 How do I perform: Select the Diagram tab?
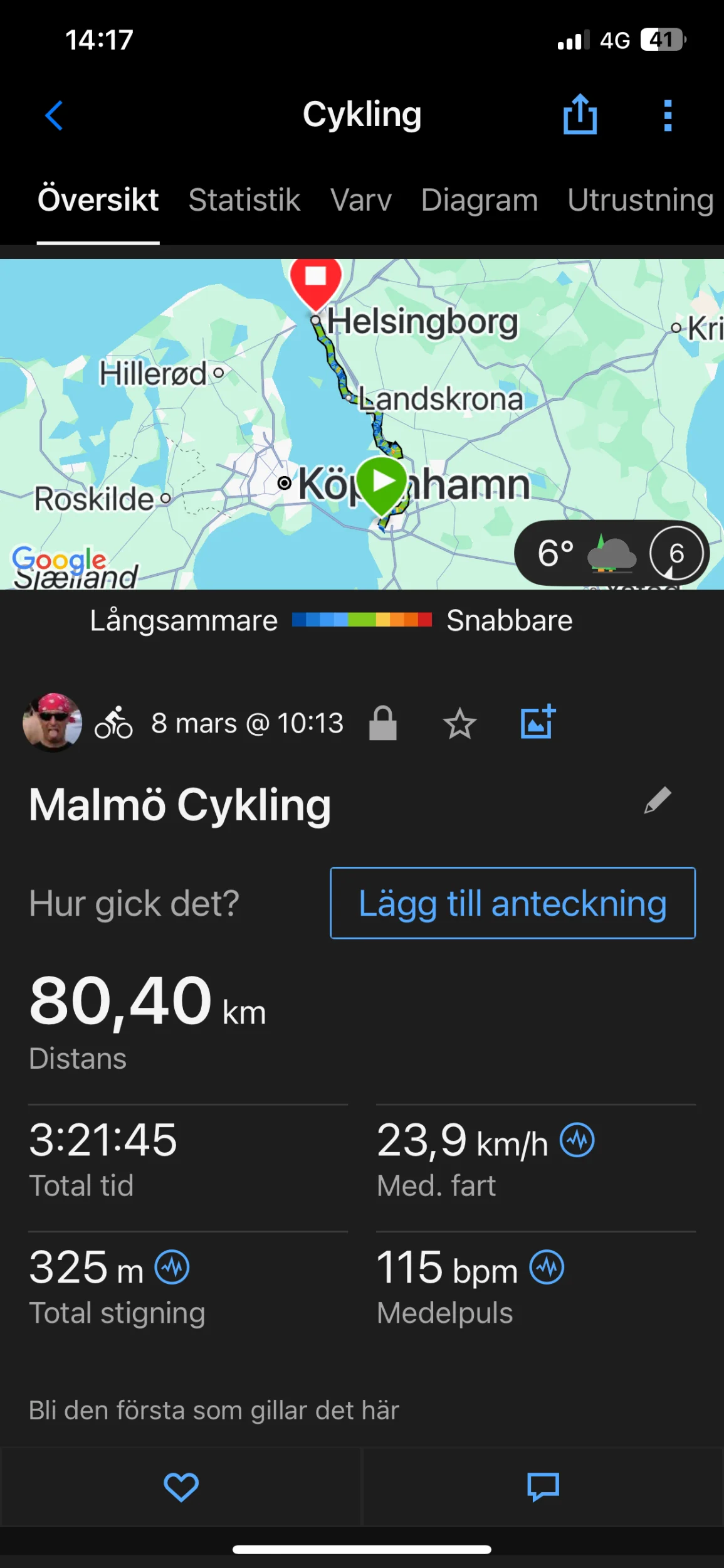pos(480,200)
